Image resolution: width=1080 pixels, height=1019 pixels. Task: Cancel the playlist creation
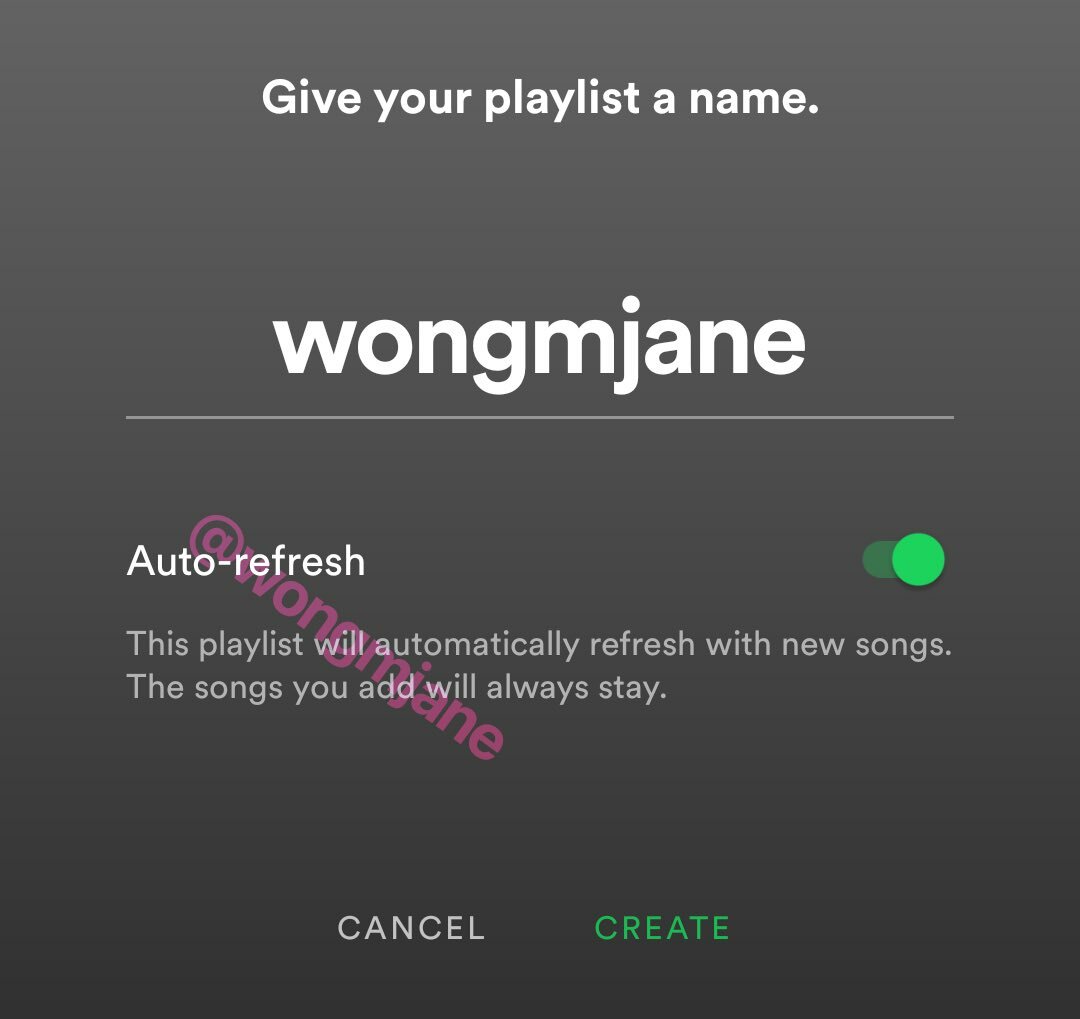411,928
